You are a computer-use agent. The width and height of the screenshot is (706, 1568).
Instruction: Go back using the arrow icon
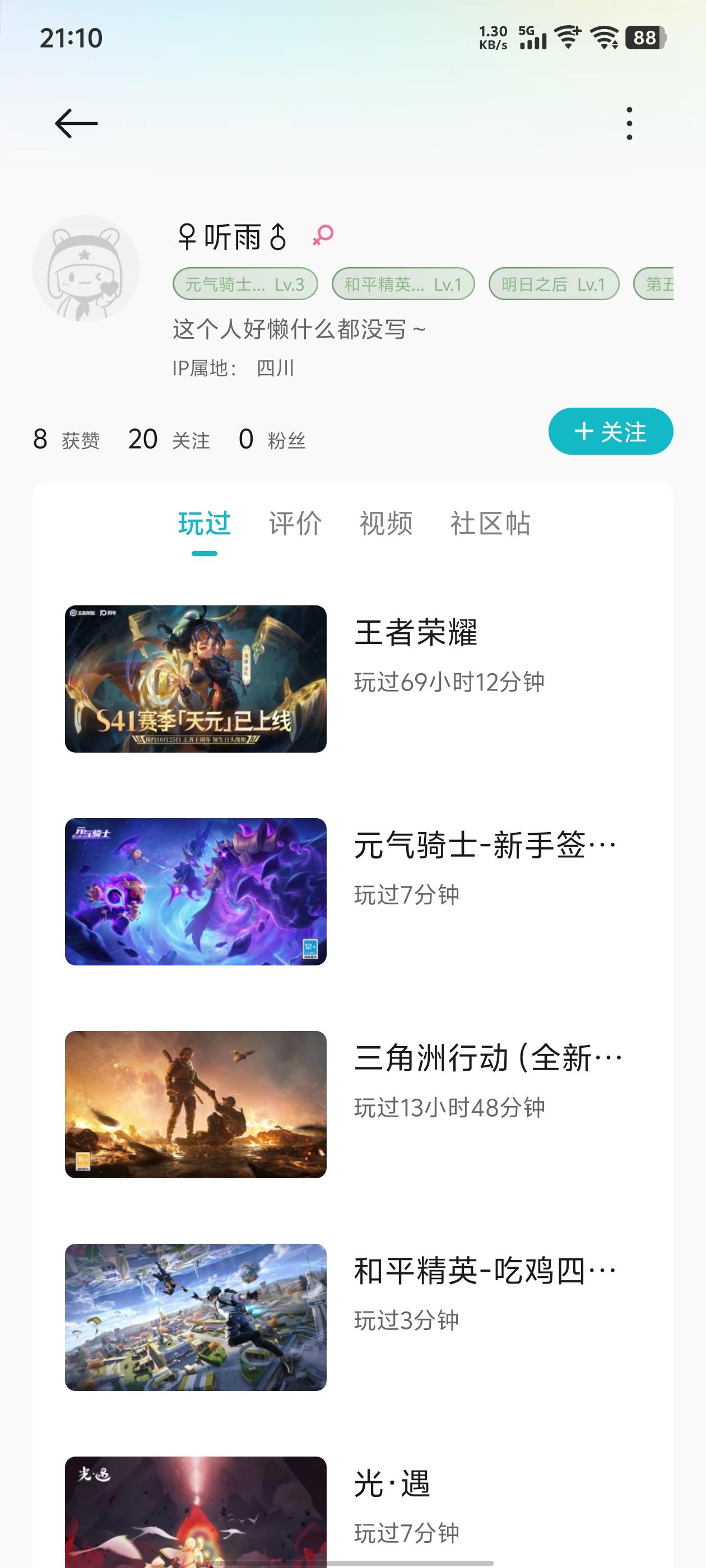(76, 124)
